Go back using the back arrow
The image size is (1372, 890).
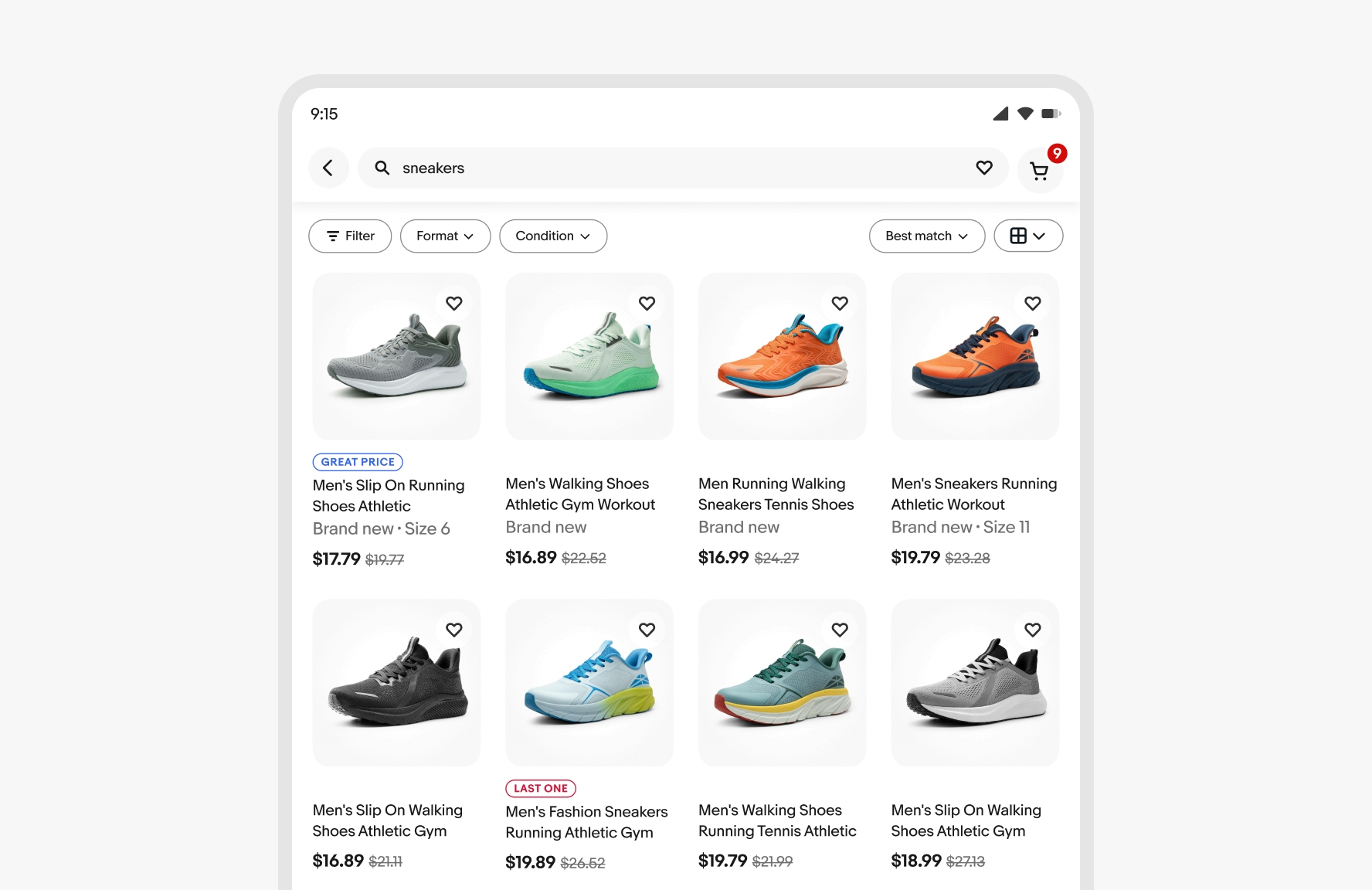tap(328, 168)
